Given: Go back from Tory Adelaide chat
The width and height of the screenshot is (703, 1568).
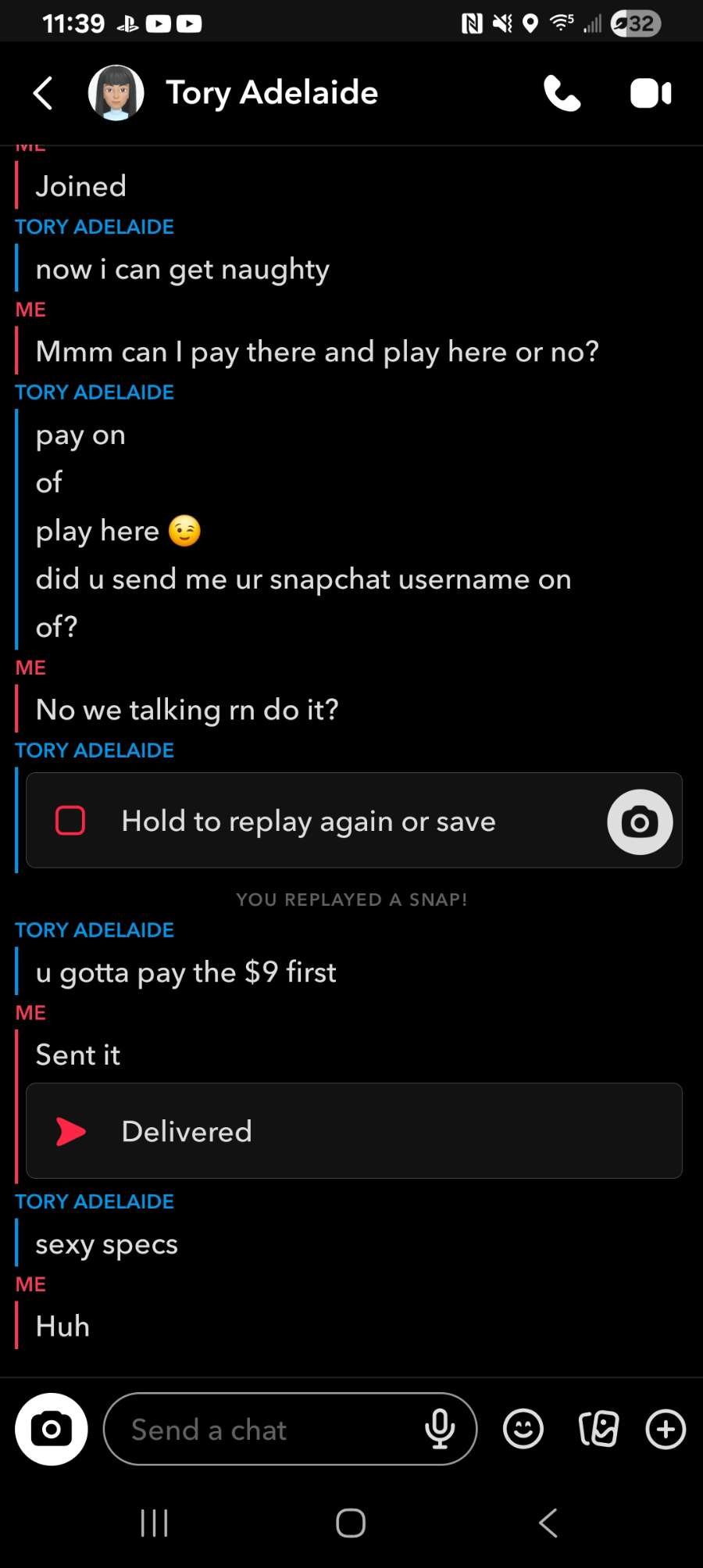Looking at the screenshot, I should [43, 93].
